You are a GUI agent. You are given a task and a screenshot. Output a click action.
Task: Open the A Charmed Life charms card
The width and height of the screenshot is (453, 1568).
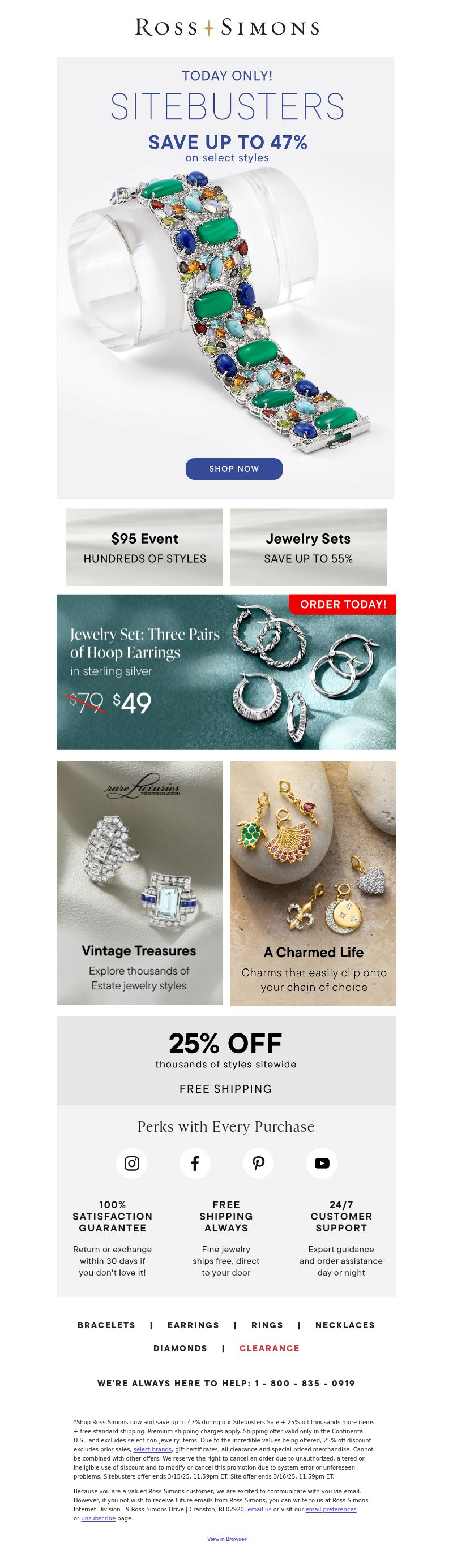click(x=313, y=883)
